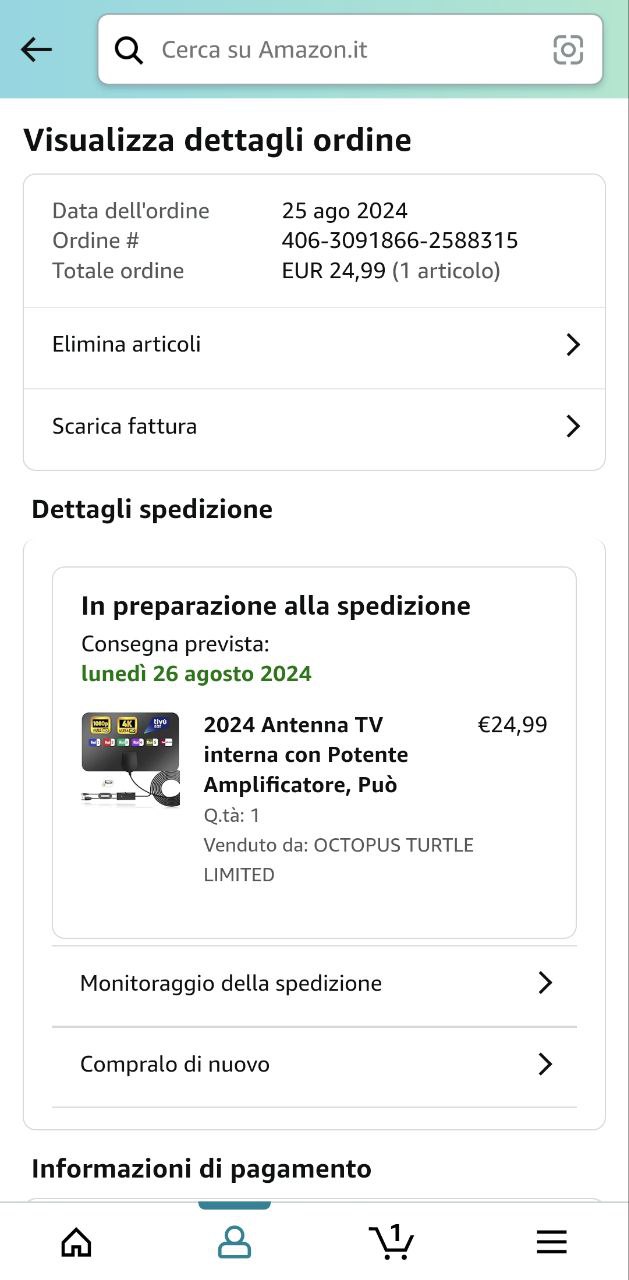629x1280 pixels.
Task: Select Scarica fattura
Action: coord(314,427)
